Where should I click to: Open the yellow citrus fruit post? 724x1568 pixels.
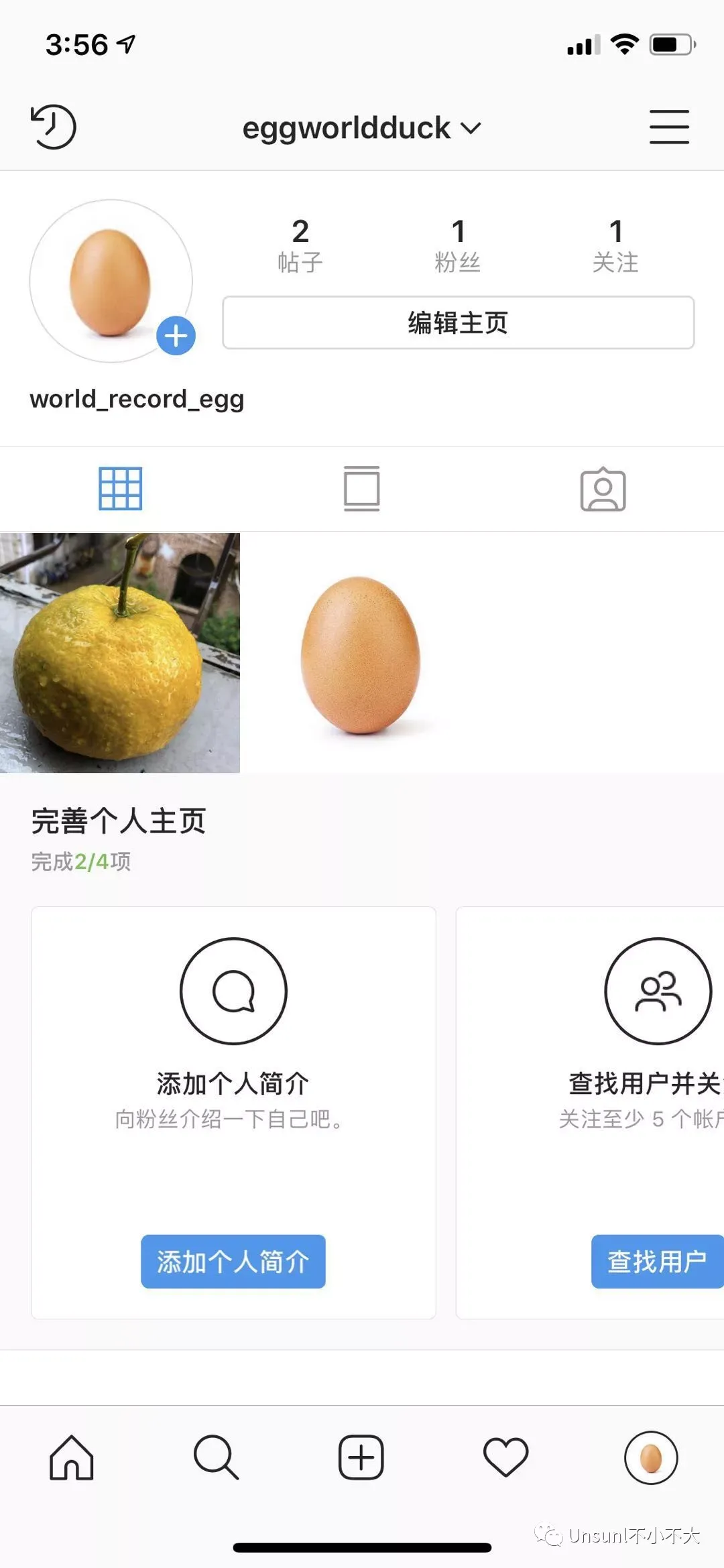(x=120, y=652)
